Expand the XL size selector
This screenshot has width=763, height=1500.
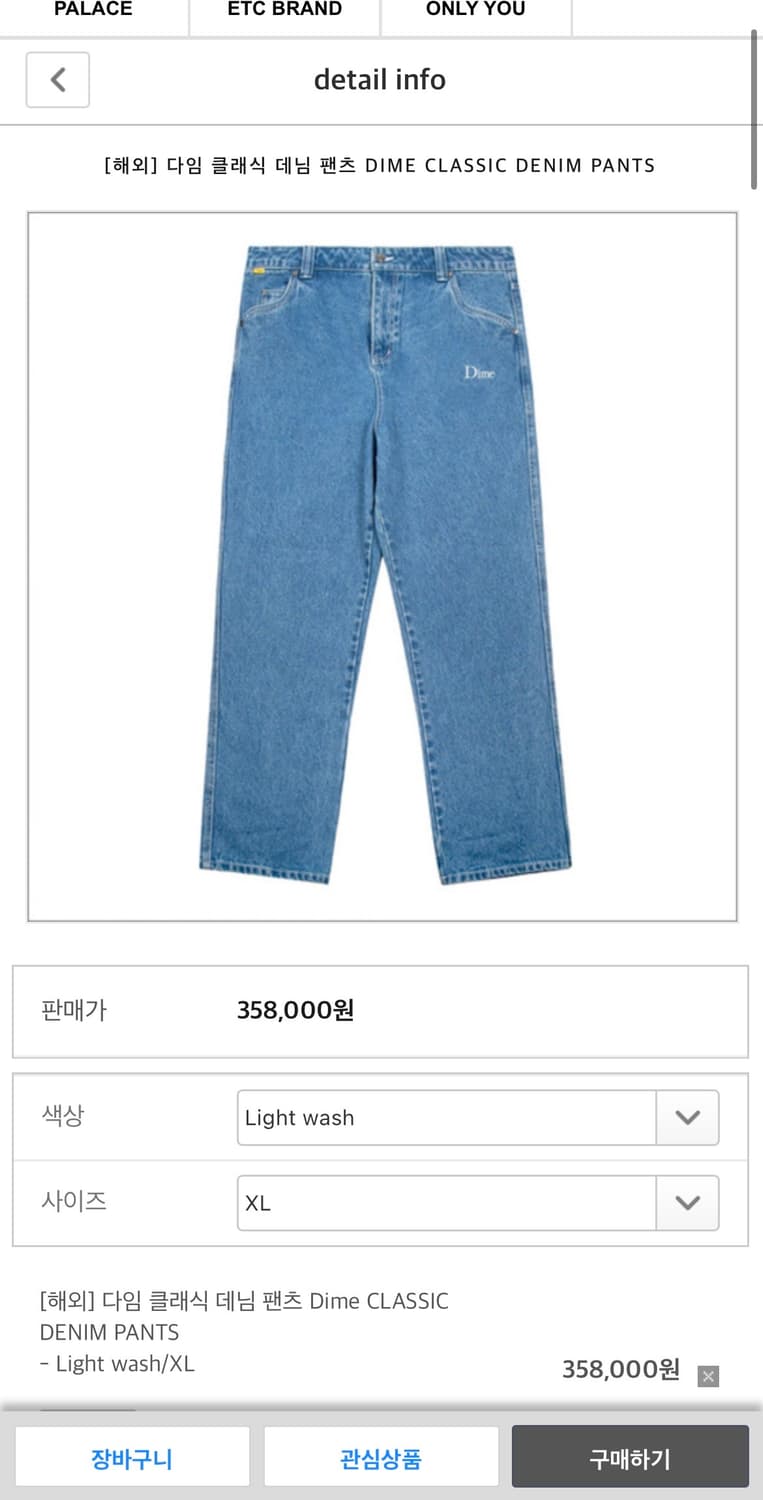(x=445, y=1203)
